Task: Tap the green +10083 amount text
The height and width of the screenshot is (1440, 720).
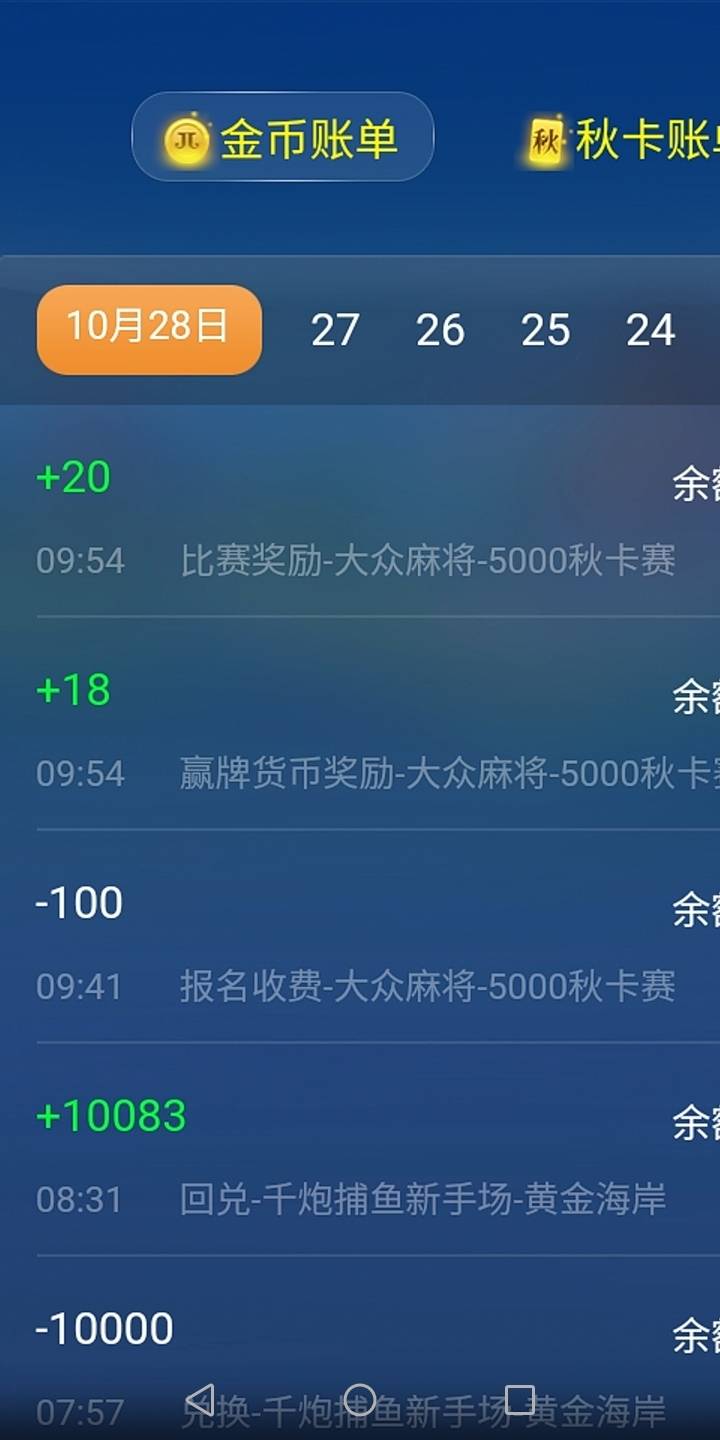Action: (x=112, y=1113)
